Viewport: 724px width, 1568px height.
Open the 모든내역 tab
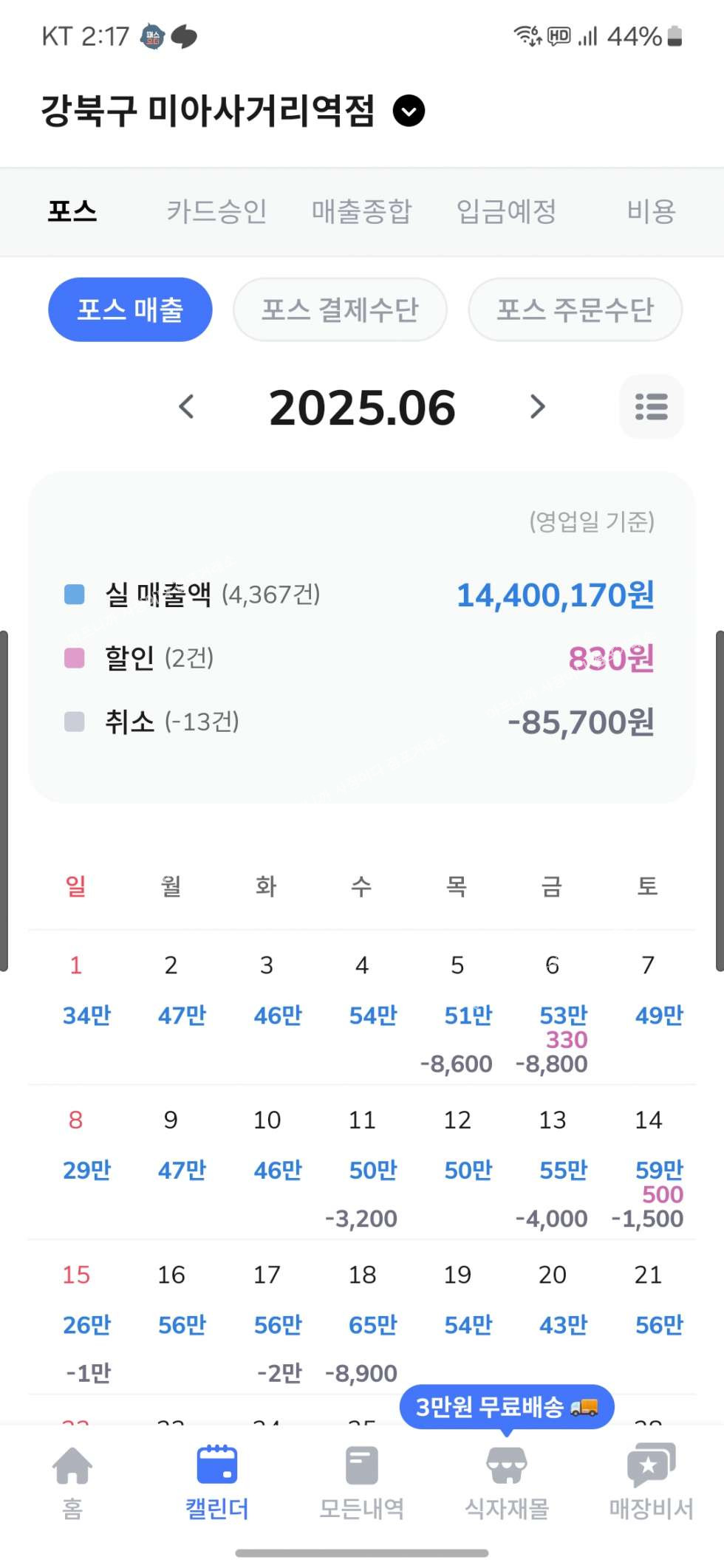point(361,1483)
